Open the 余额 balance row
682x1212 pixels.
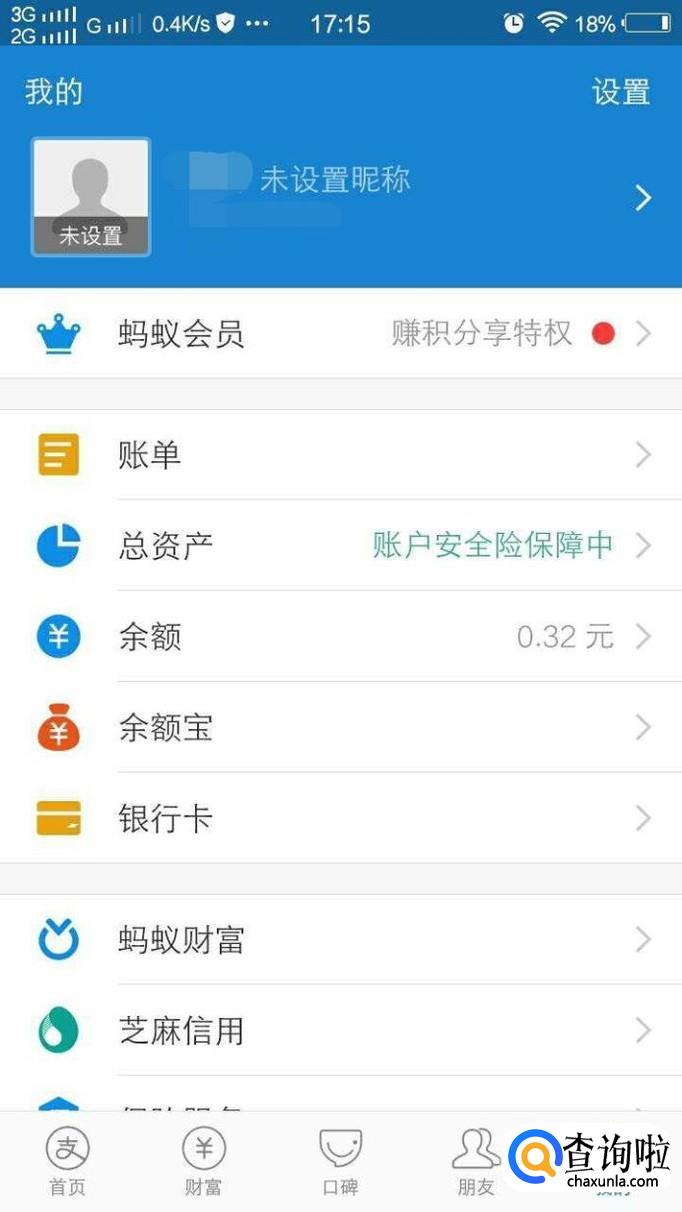[340, 637]
